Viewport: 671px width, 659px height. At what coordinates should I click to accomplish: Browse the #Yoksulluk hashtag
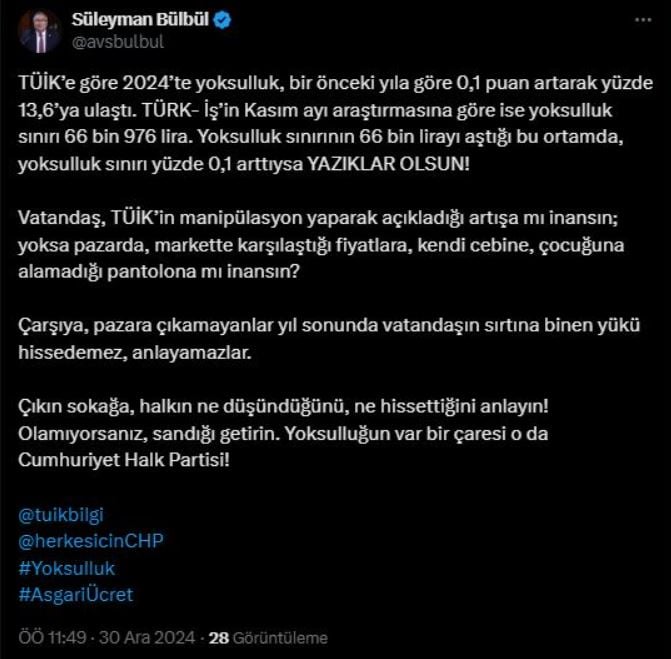tap(67, 568)
